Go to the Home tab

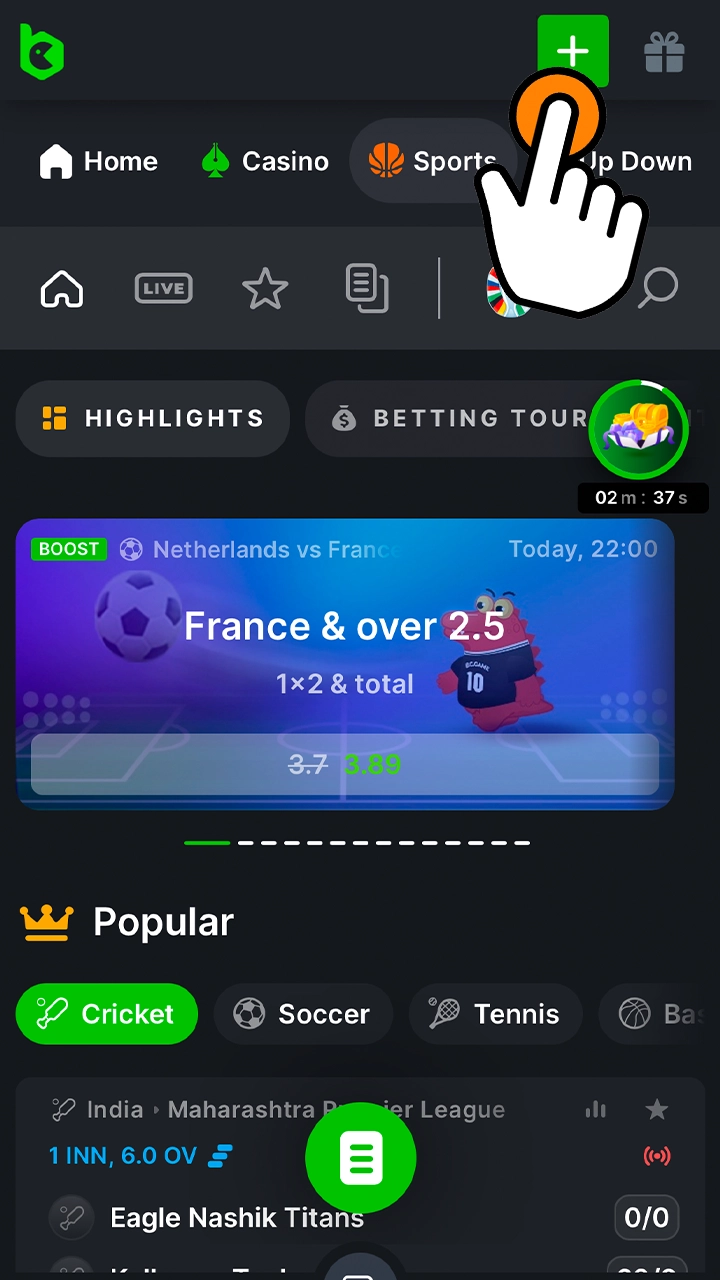coord(98,161)
